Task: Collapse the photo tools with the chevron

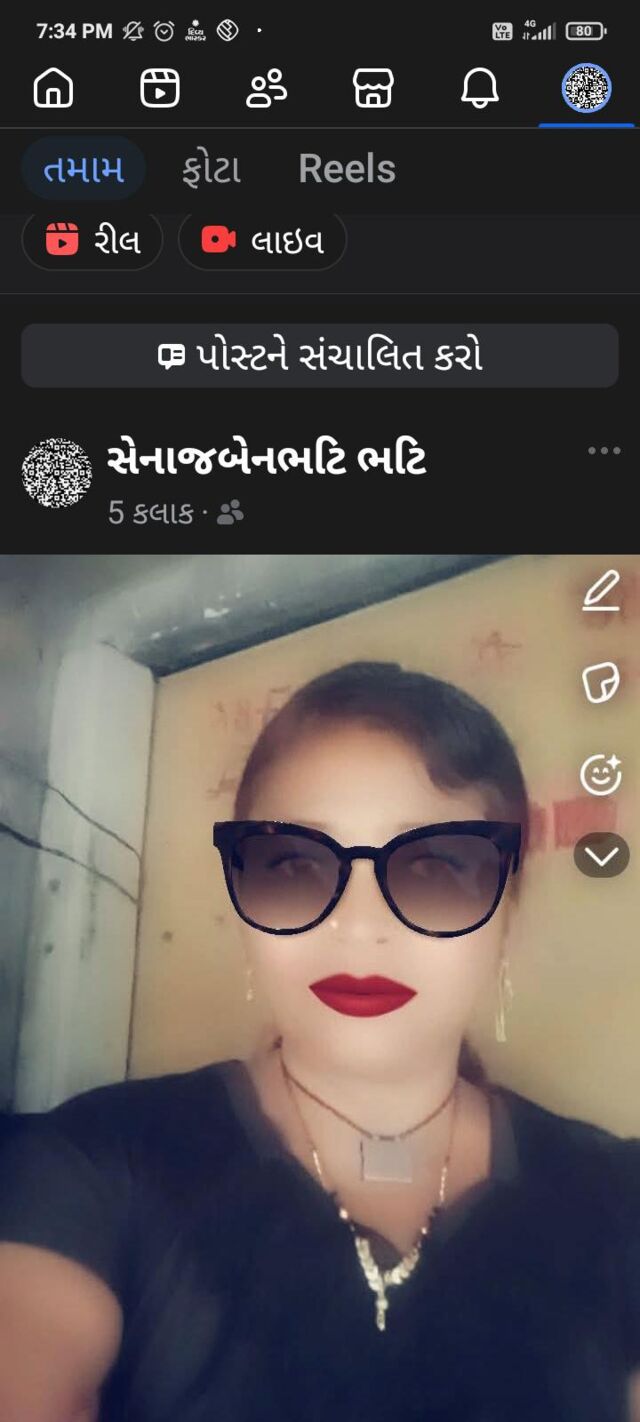Action: point(601,856)
